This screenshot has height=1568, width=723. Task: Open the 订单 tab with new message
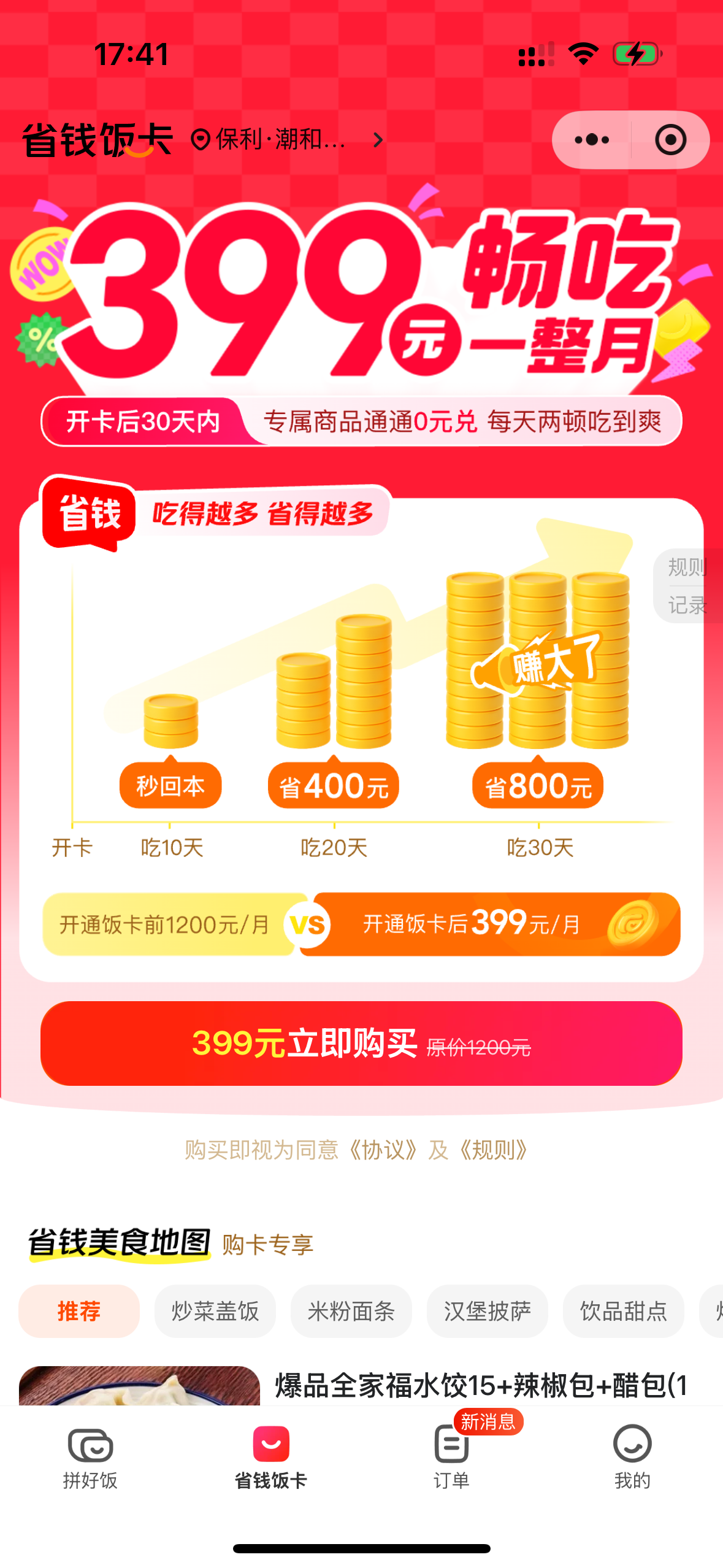click(x=452, y=1458)
